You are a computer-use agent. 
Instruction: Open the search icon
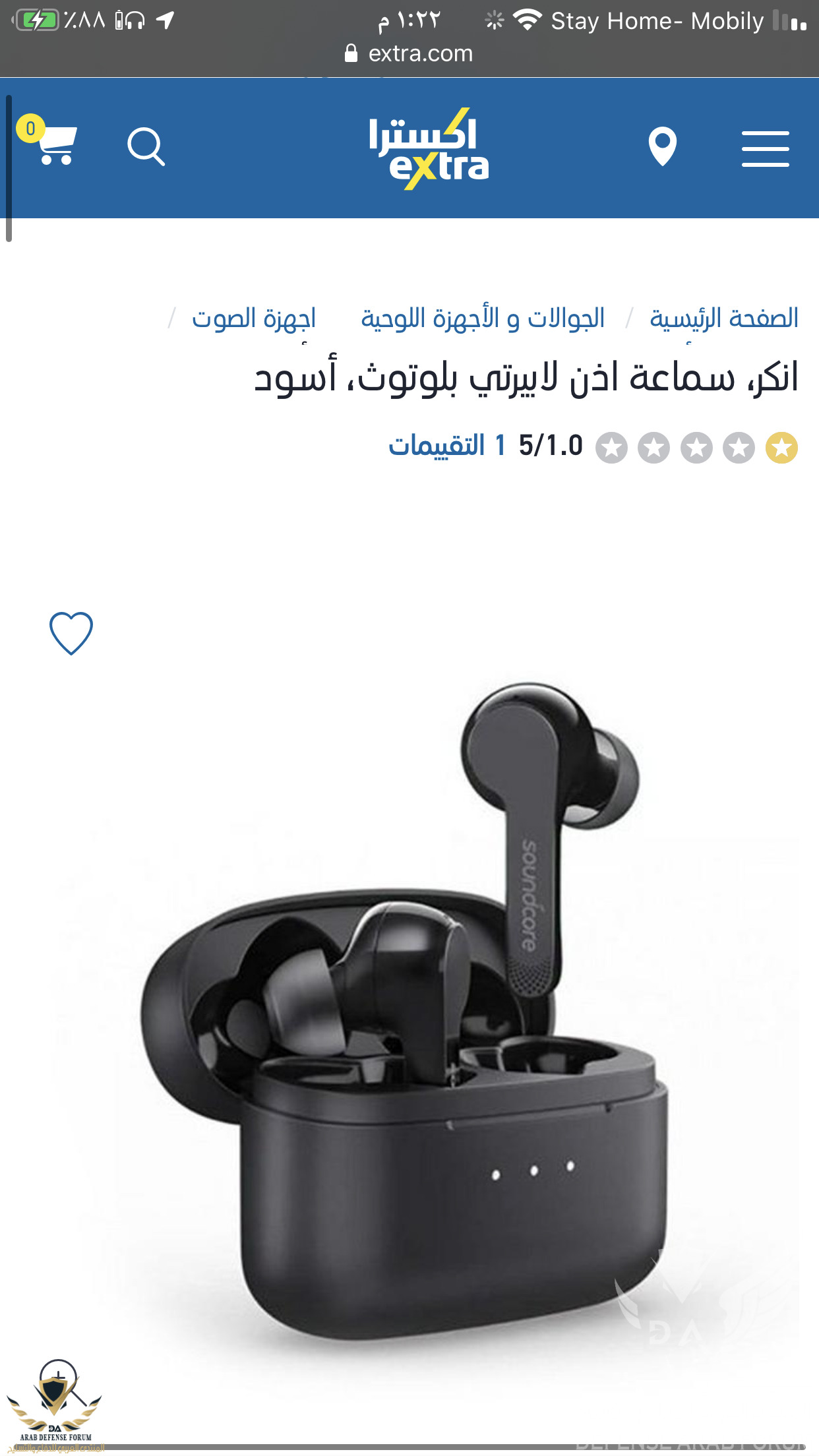[x=146, y=146]
